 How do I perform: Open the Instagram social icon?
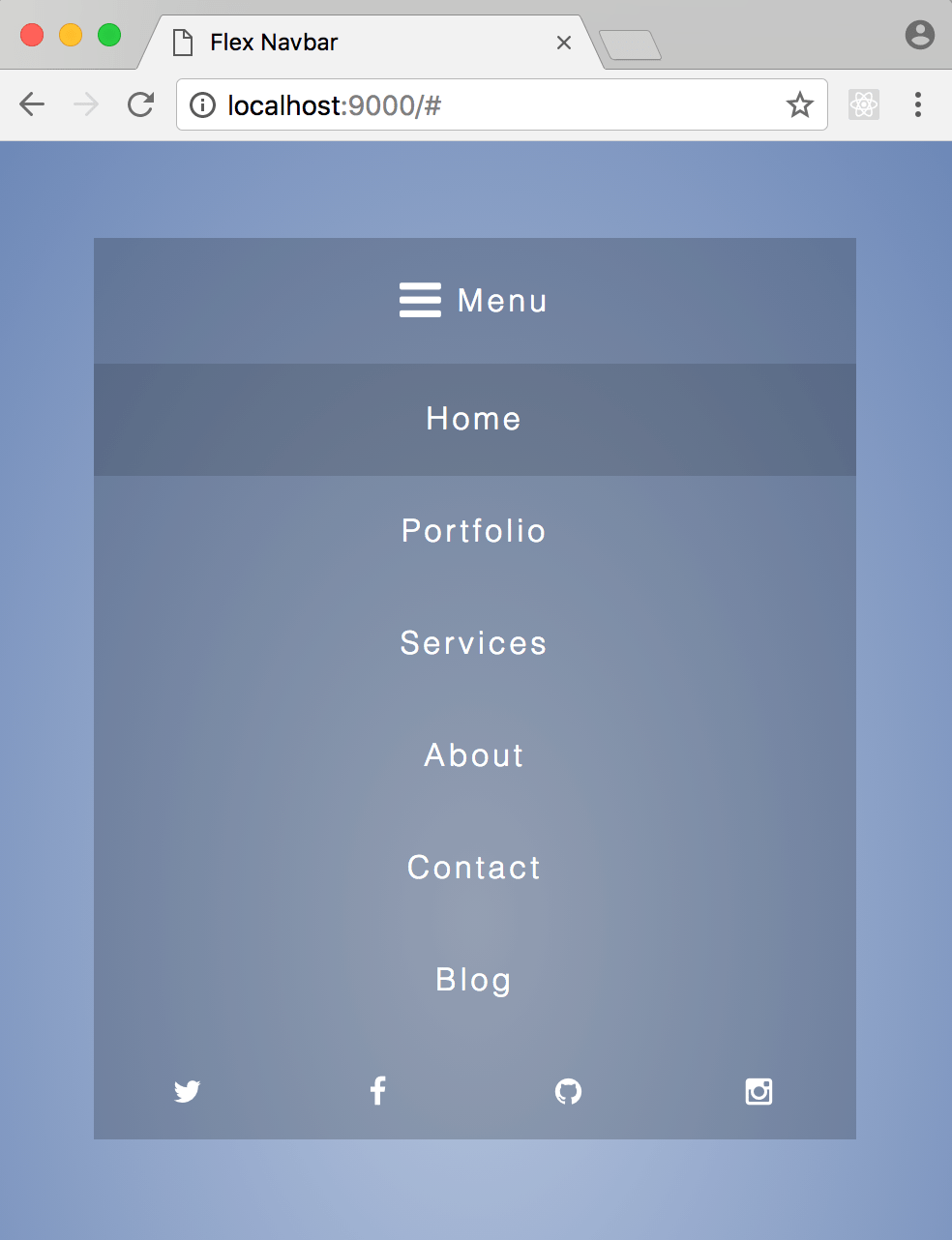tap(759, 1091)
